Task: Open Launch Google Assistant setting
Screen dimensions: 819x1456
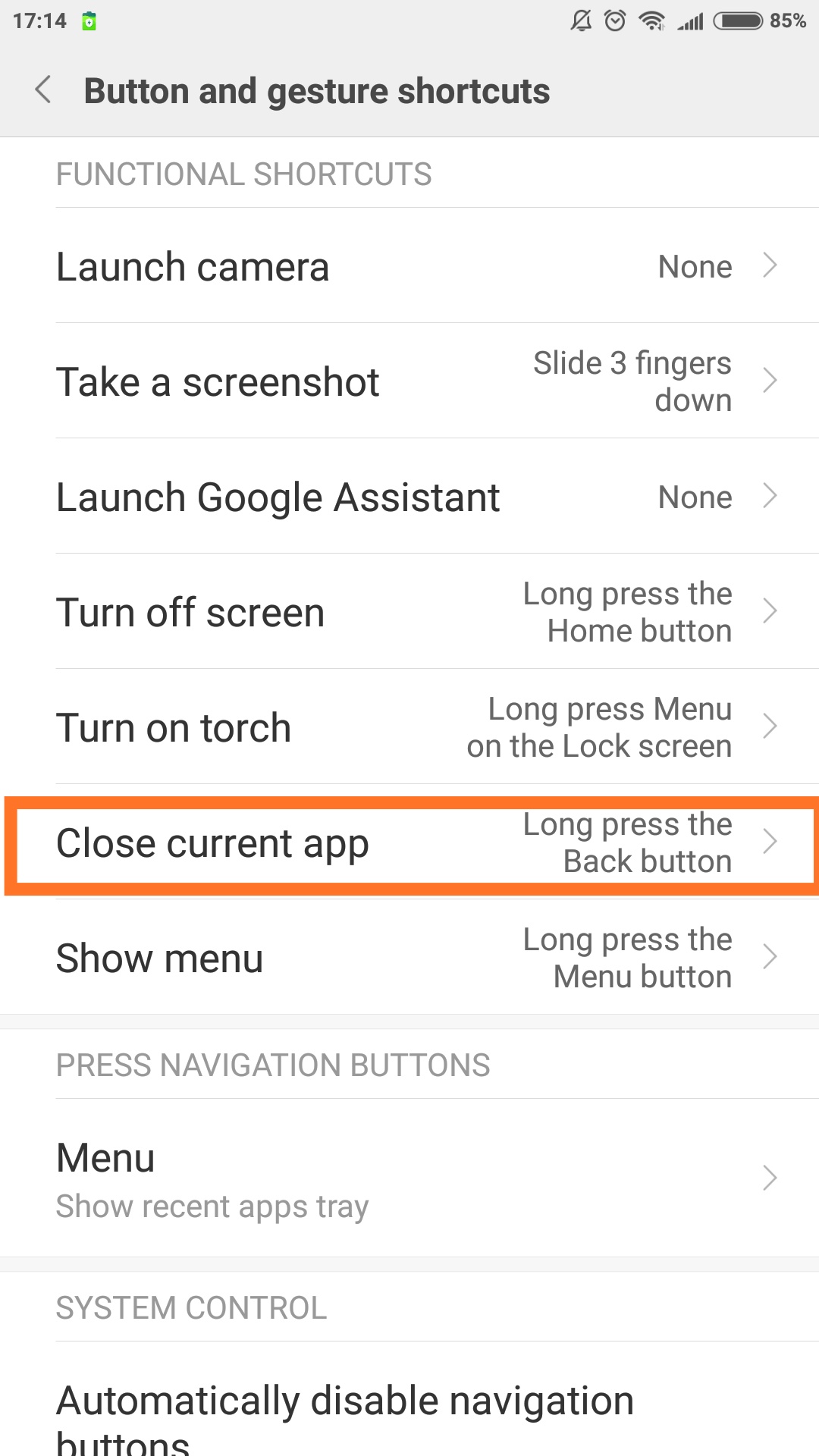Action: pyautogui.click(x=409, y=496)
